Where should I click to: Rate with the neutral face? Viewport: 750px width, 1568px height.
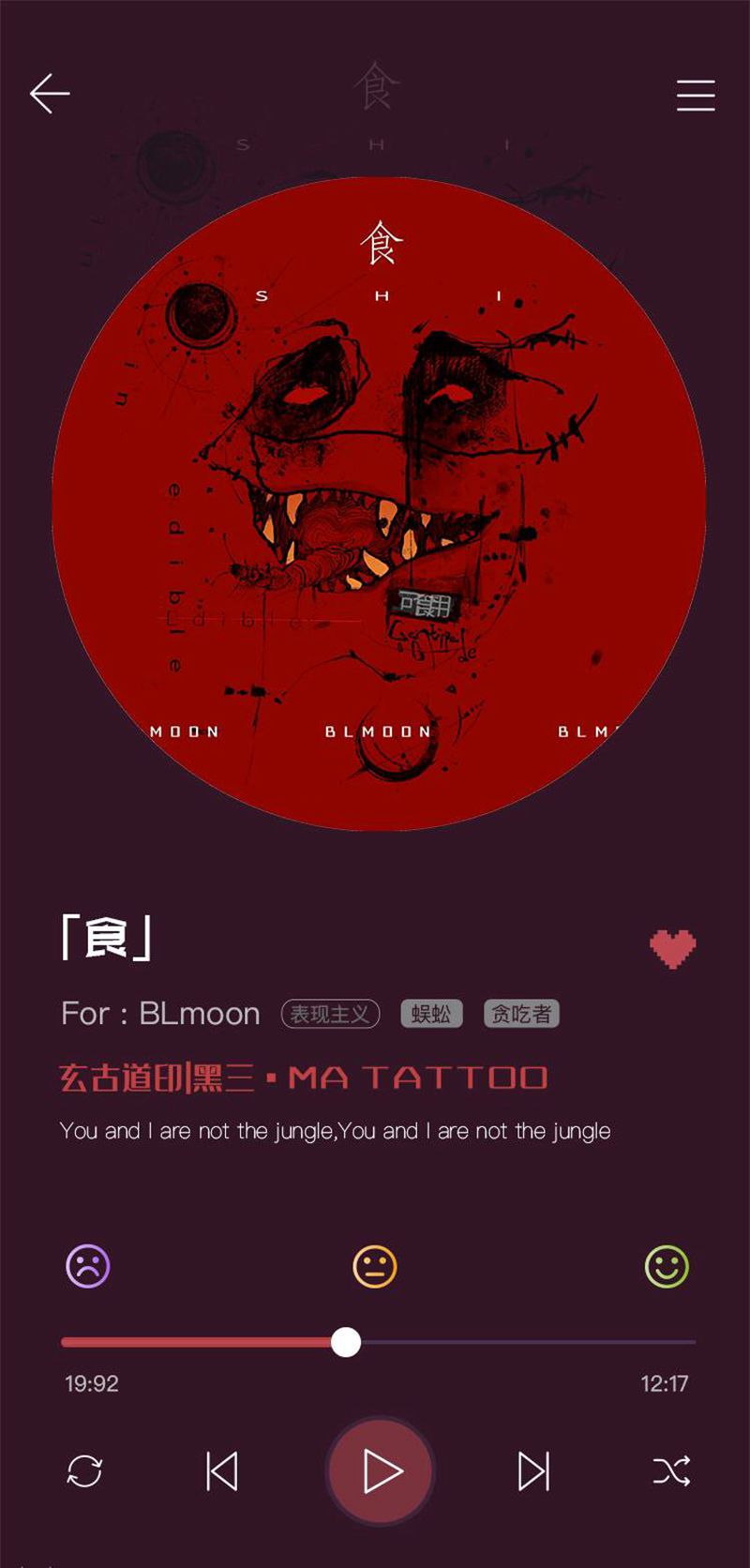[374, 1266]
